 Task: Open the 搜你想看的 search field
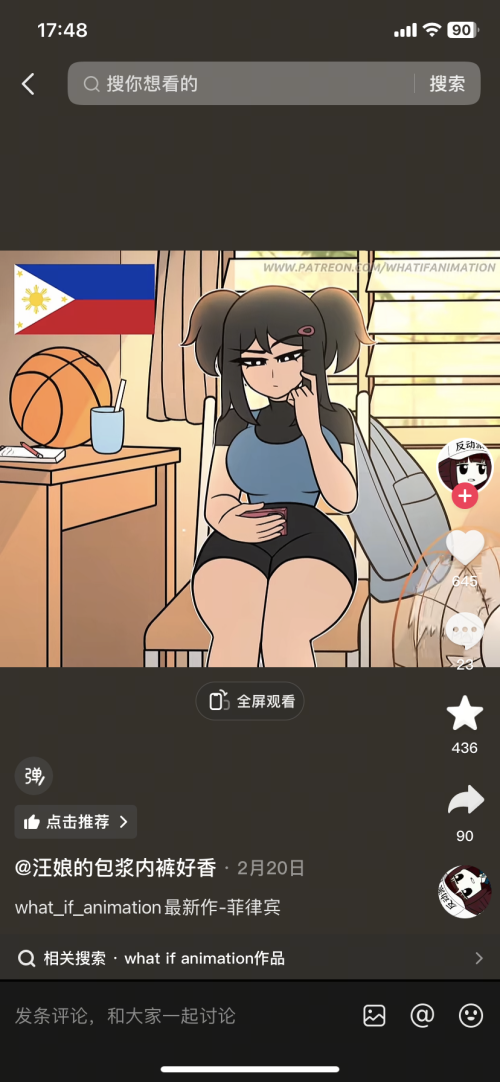click(x=241, y=84)
